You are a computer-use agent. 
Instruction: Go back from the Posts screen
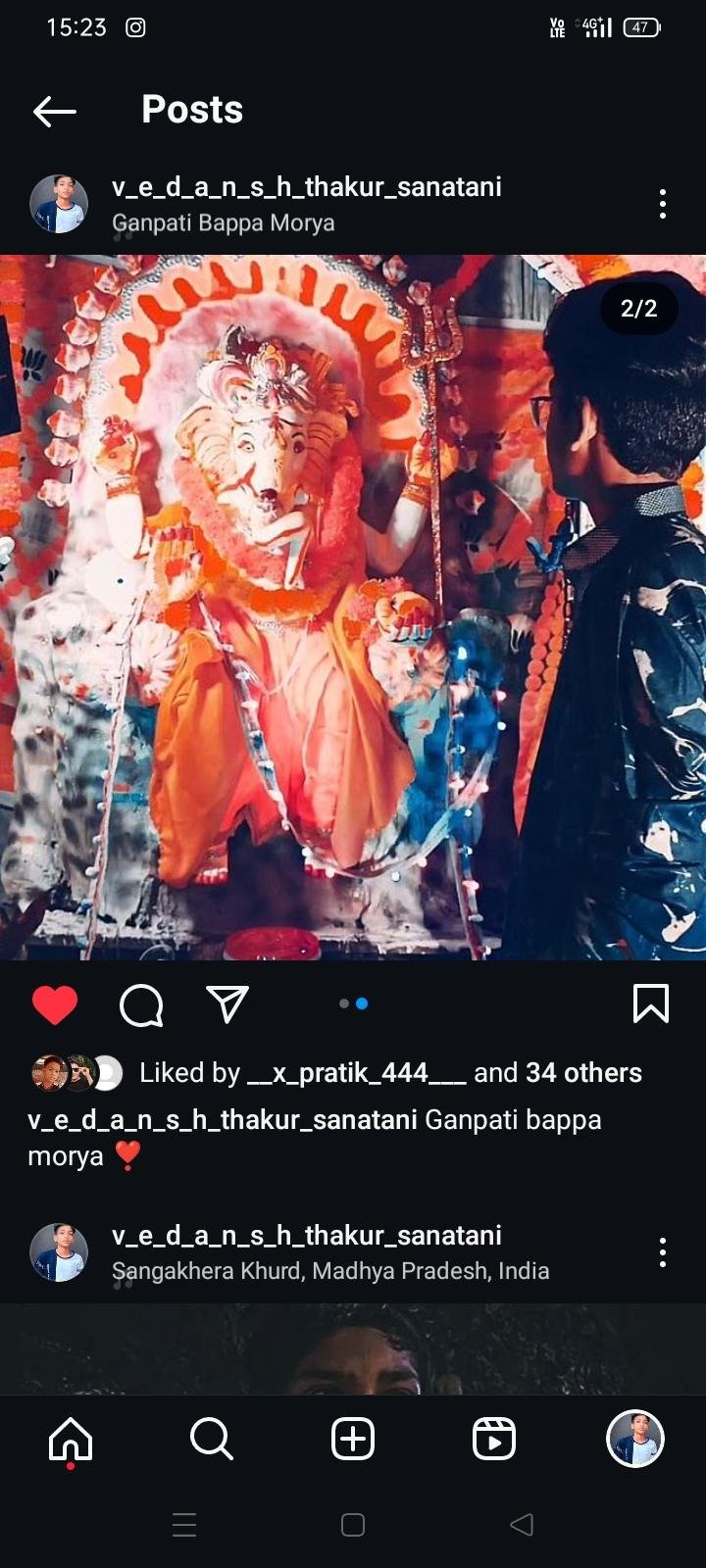point(54,111)
